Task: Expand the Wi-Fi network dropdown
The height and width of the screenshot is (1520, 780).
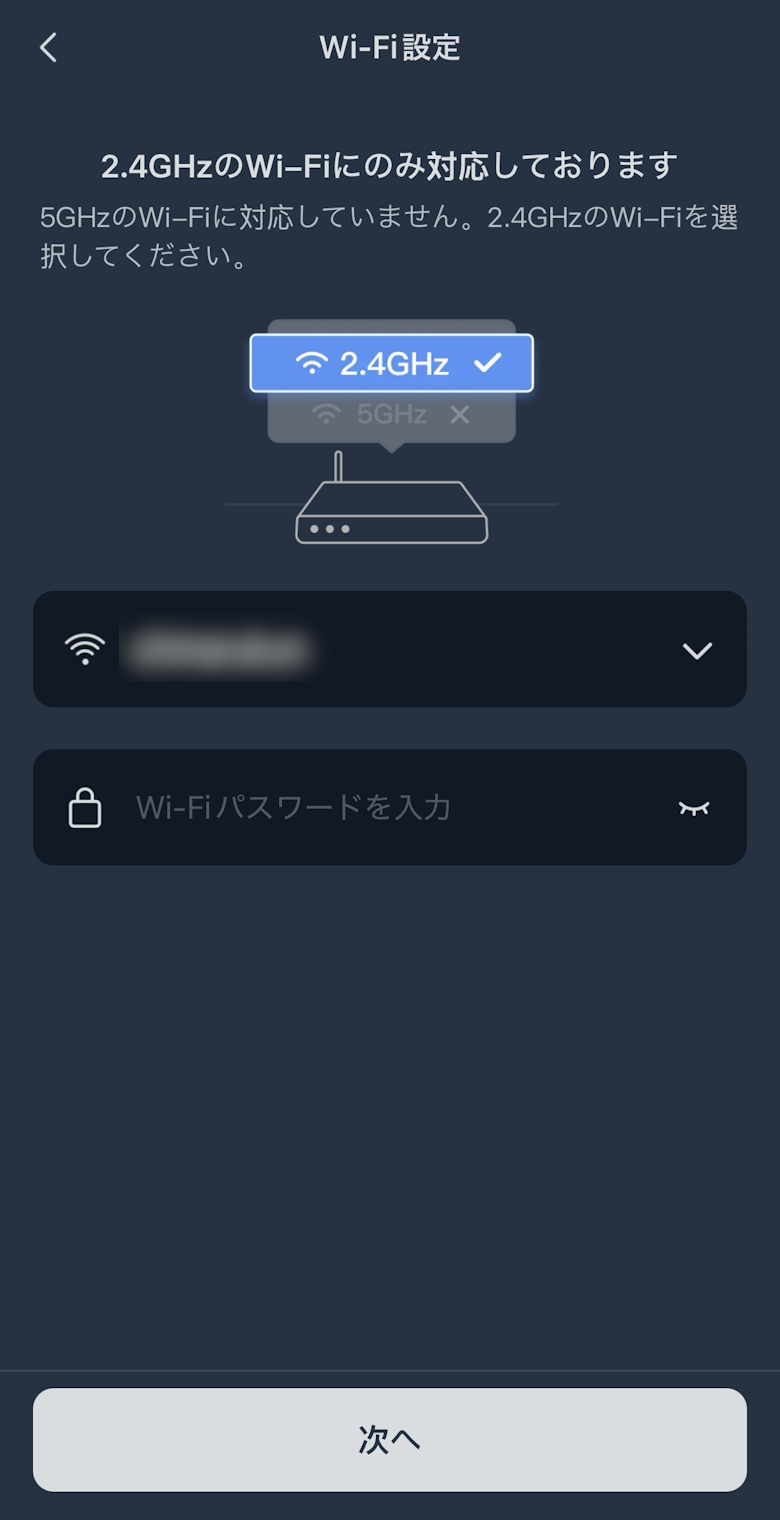Action: click(696, 651)
